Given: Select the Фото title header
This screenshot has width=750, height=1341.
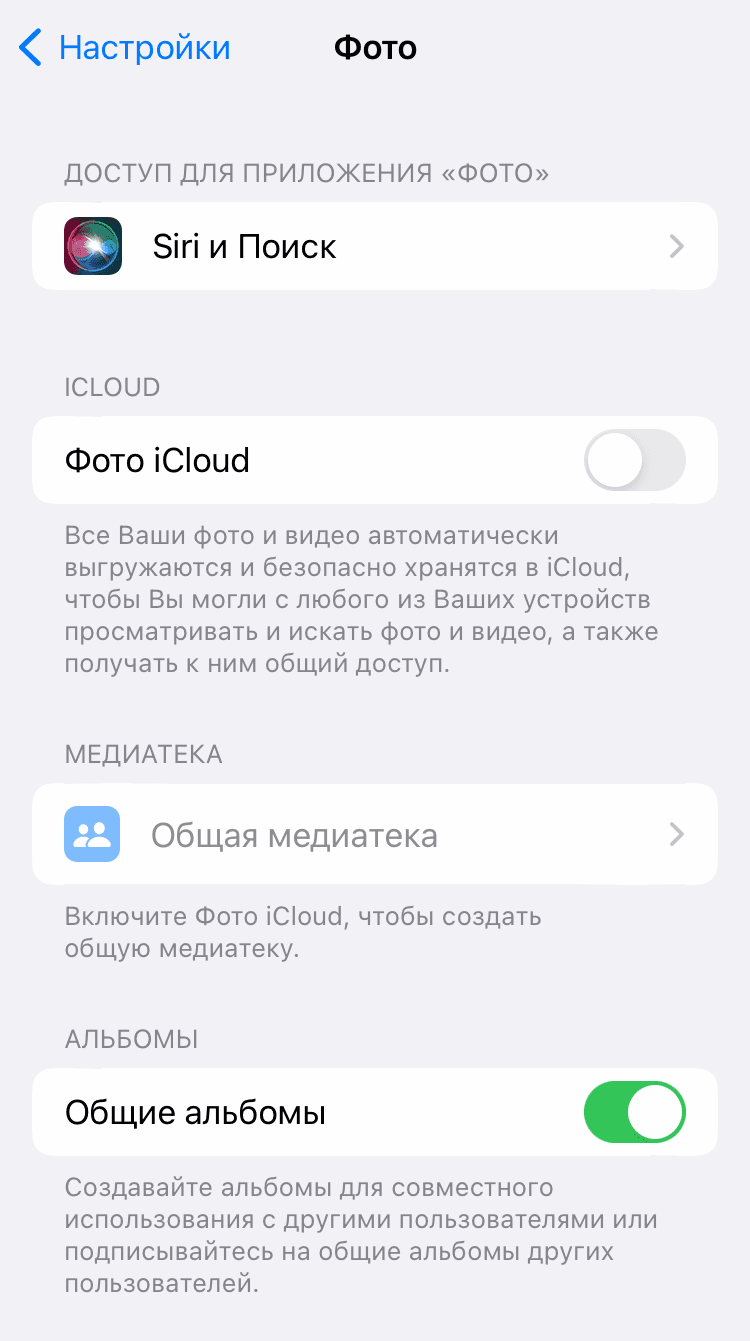Looking at the screenshot, I should coord(375,47).
